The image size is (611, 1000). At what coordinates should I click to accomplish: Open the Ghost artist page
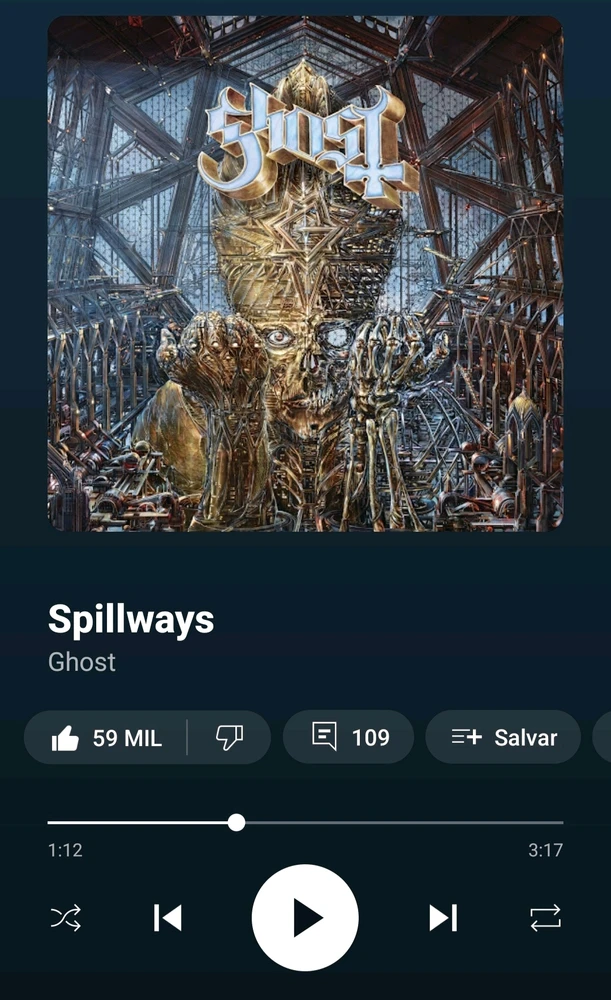pos(82,662)
